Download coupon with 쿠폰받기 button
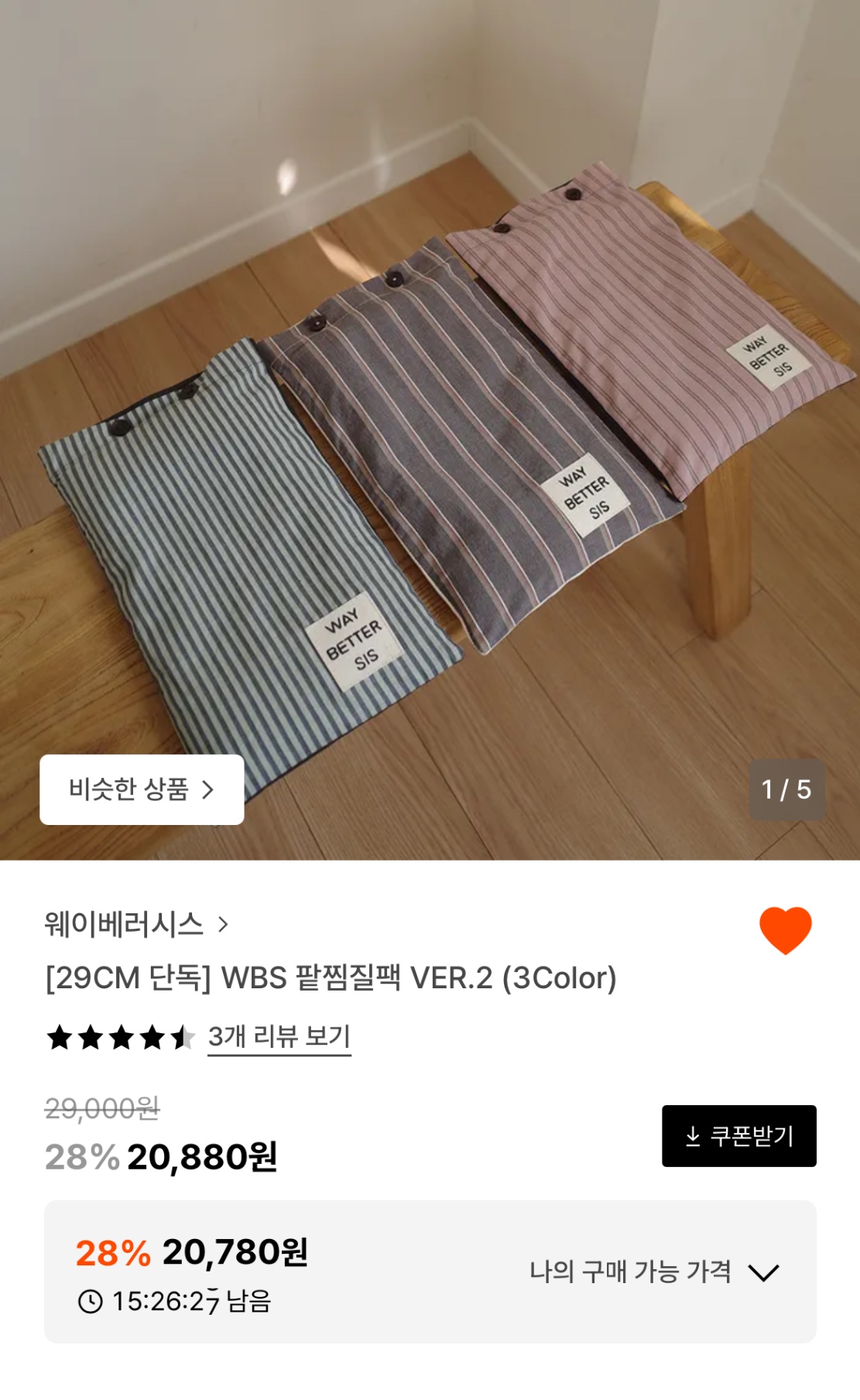The height and width of the screenshot is (1400, 860). click(738, 1135)
